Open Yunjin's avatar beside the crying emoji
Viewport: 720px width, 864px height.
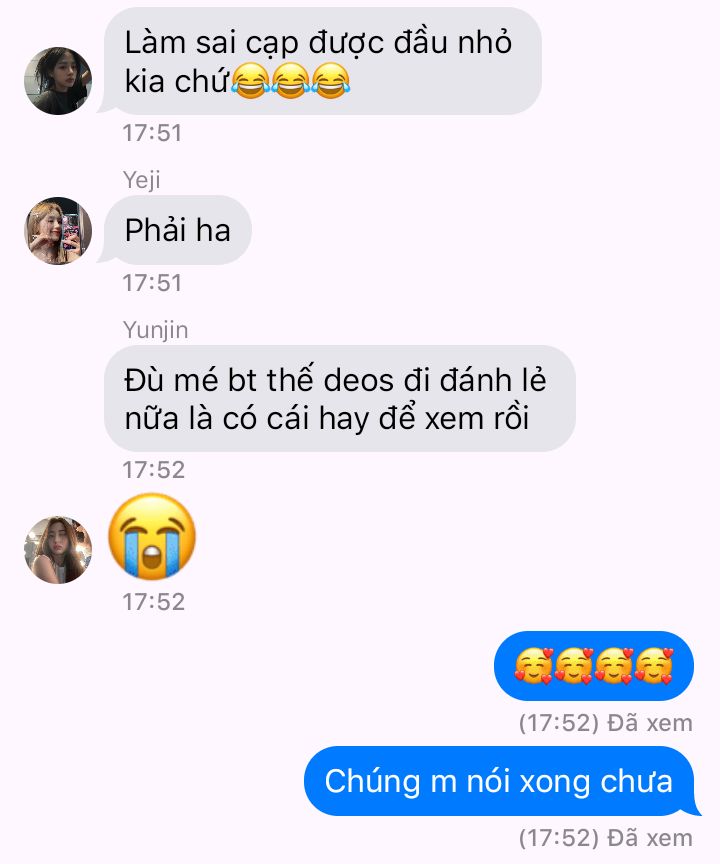pos(58,549)
